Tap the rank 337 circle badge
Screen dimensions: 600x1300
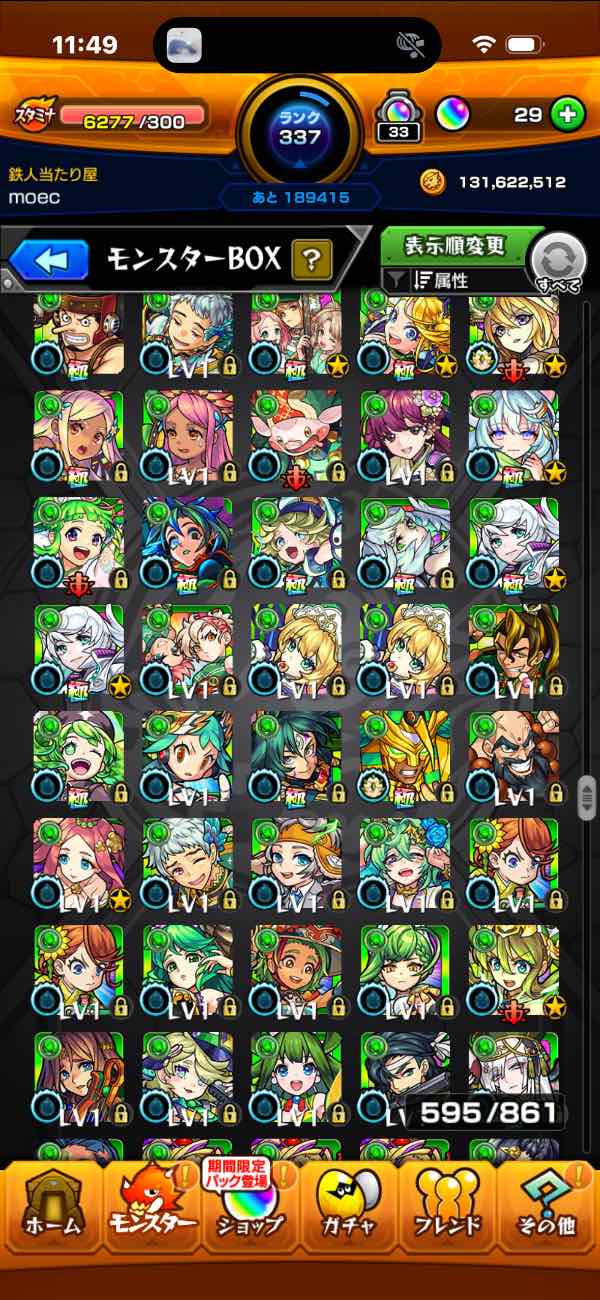[299, 130]
